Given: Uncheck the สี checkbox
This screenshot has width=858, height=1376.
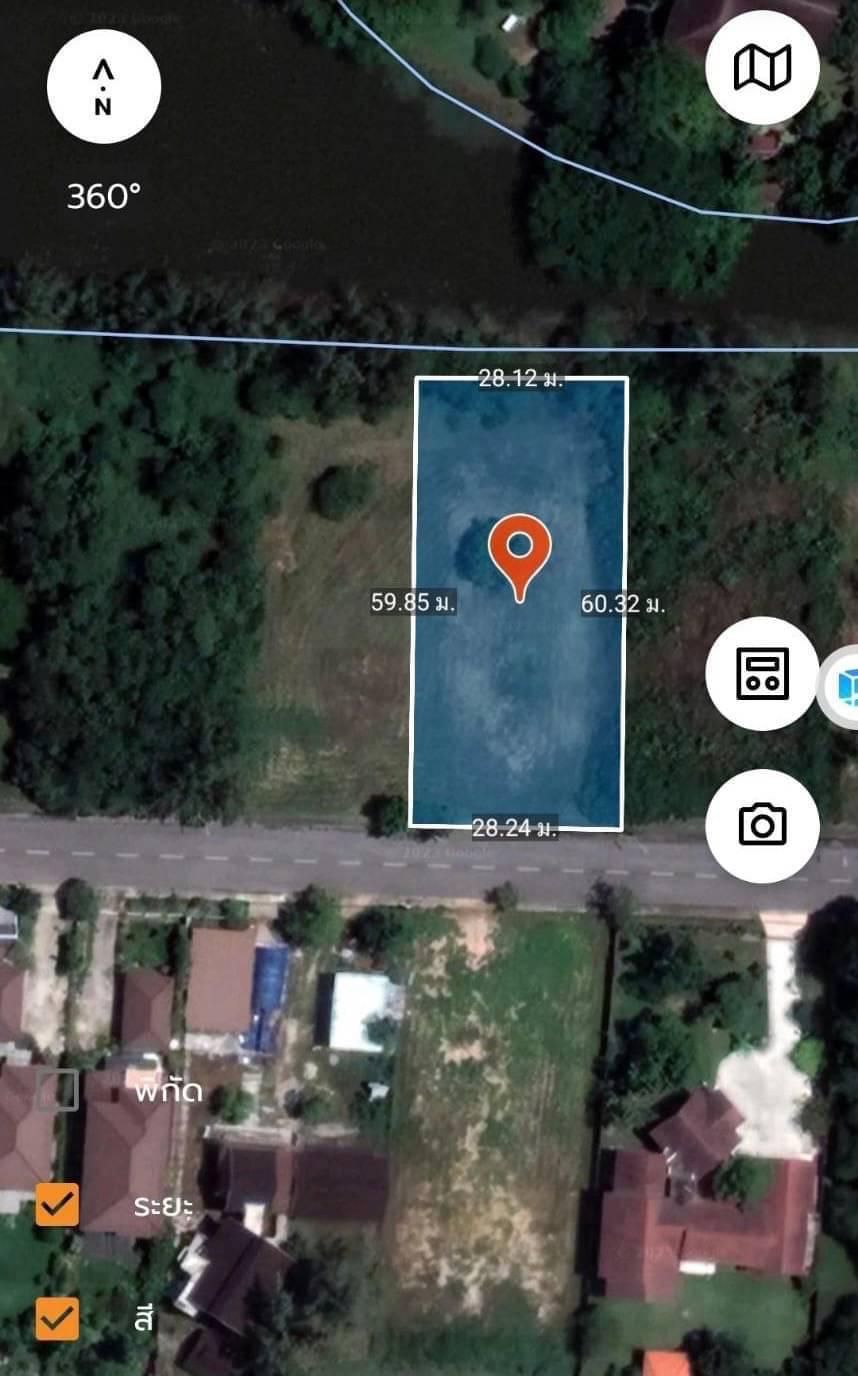Looking at the screenshot, I should [x=57, y=1318].
